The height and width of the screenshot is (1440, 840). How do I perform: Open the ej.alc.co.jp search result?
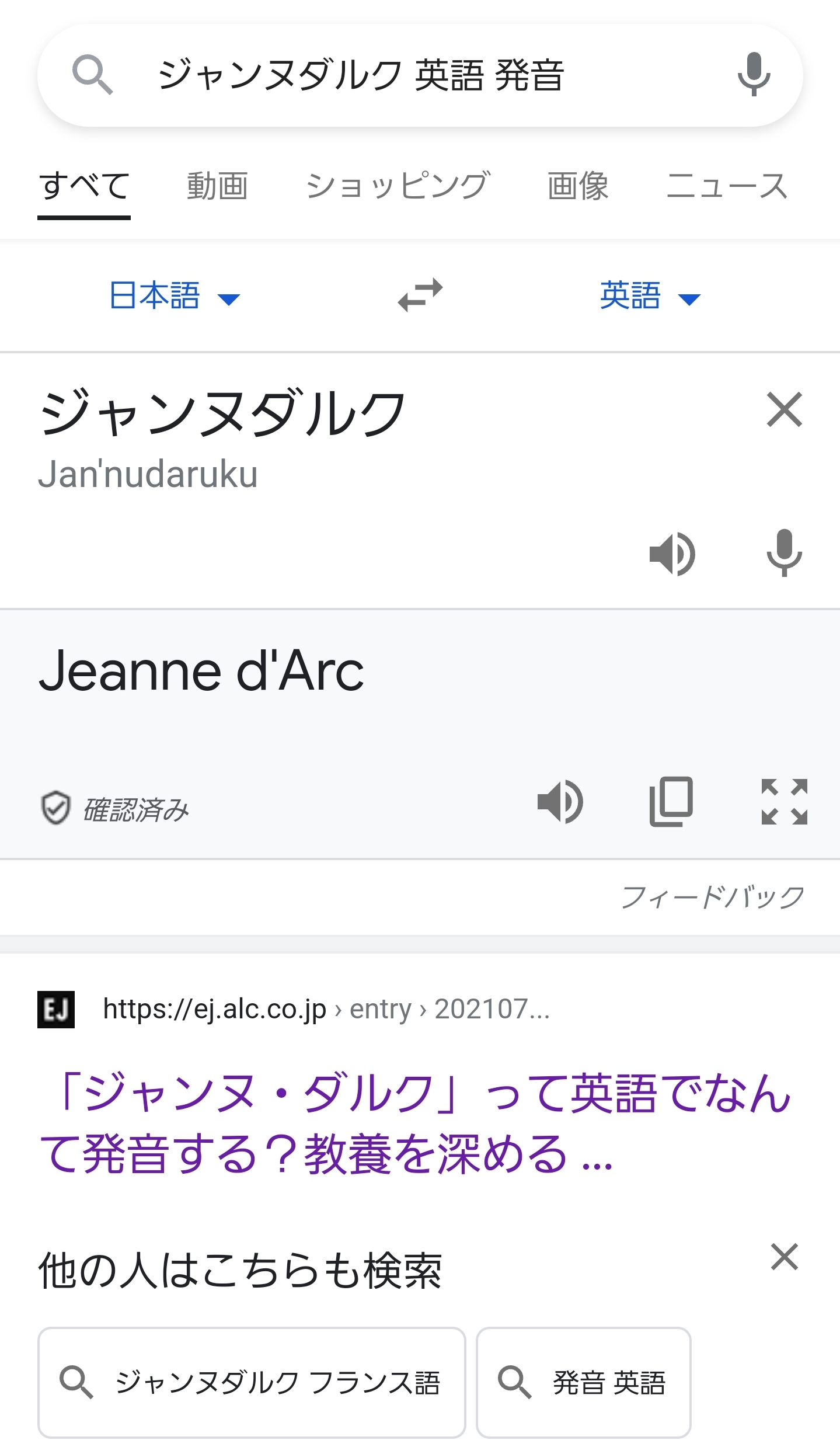414,1122
